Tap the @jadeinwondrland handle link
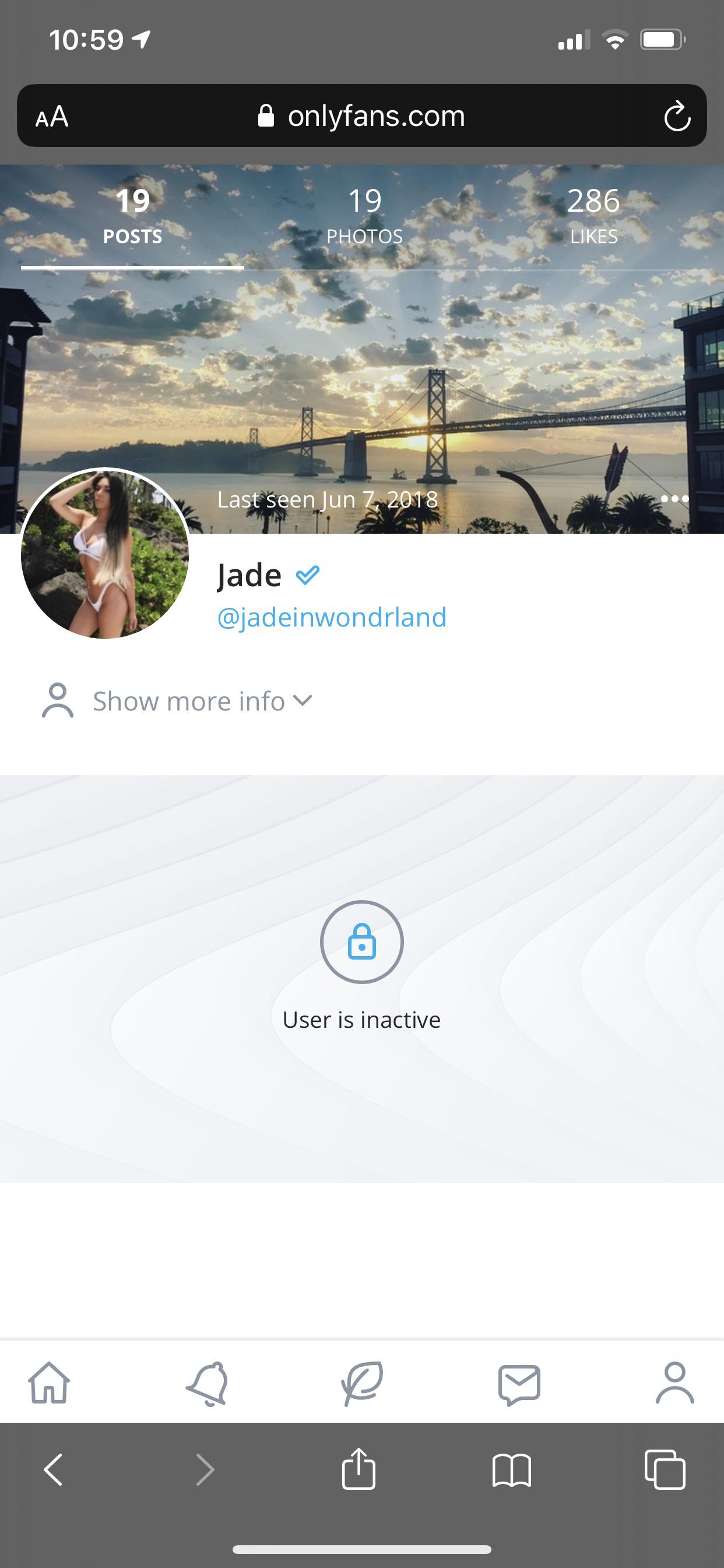The width and height of the screenshot is (724, 1568). (x=332, y=617)
